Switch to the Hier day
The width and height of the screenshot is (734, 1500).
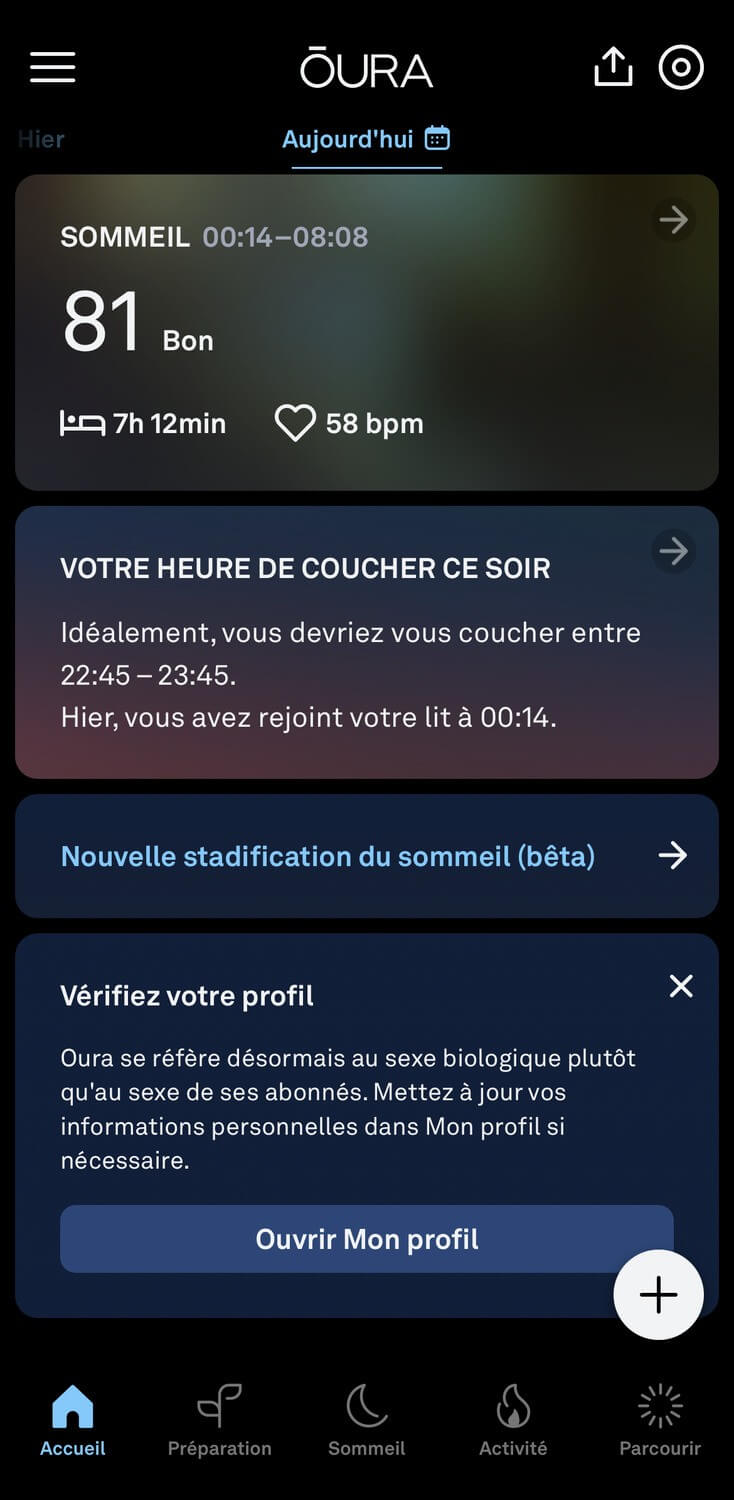pos(41,139)
